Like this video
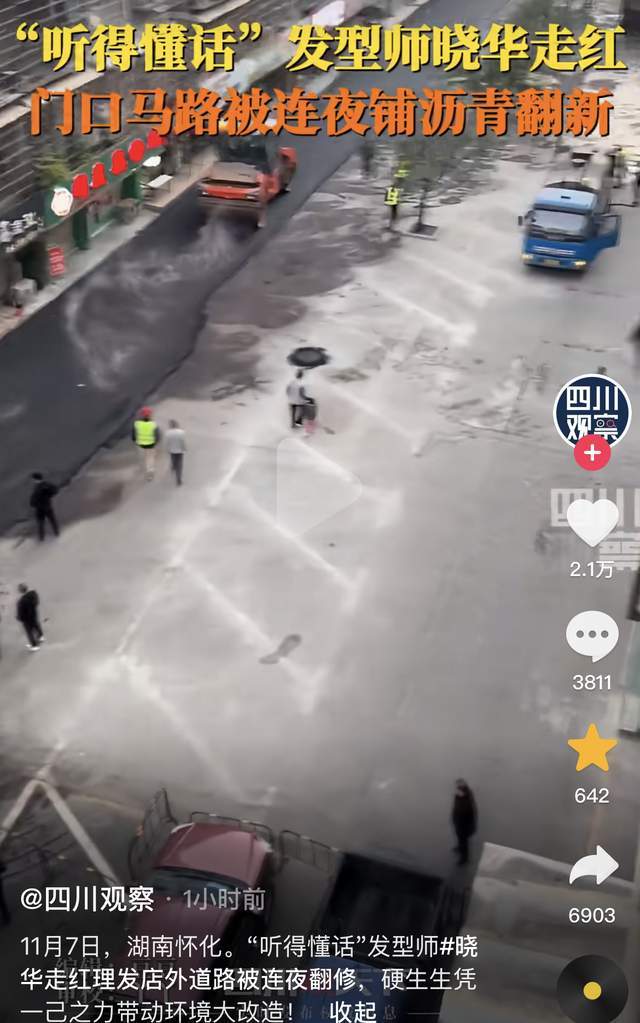The image size is (640, 1023). coord(592,523)
